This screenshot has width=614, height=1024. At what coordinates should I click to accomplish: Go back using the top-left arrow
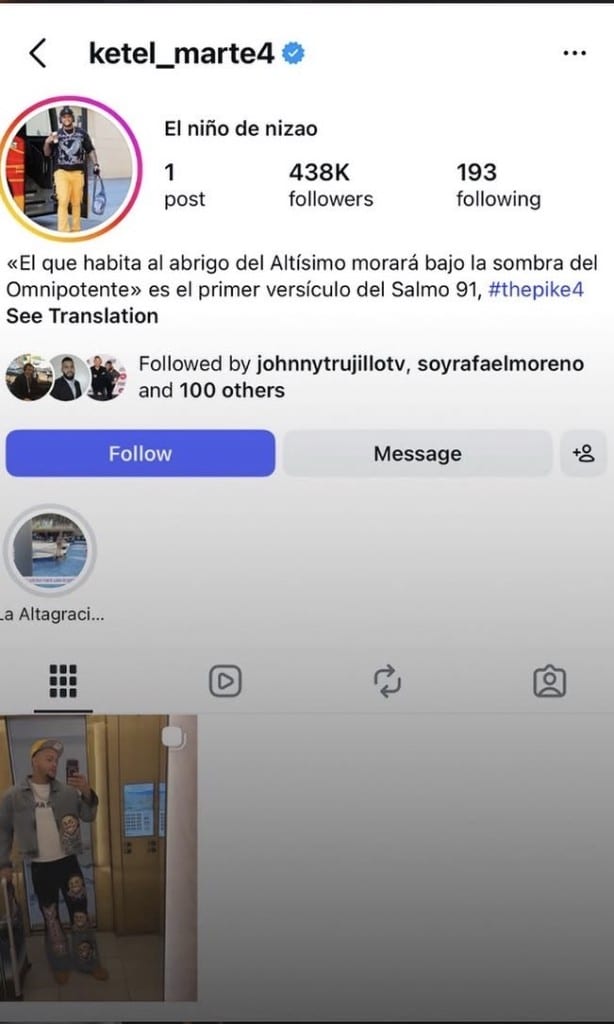[x=38, y=53]
